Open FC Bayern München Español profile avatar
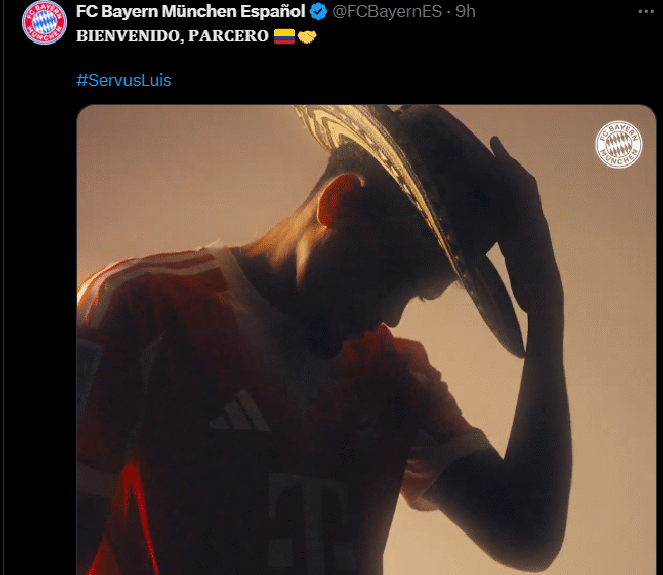663x575 pixels. pyautogui.click(x=43, y=23)
